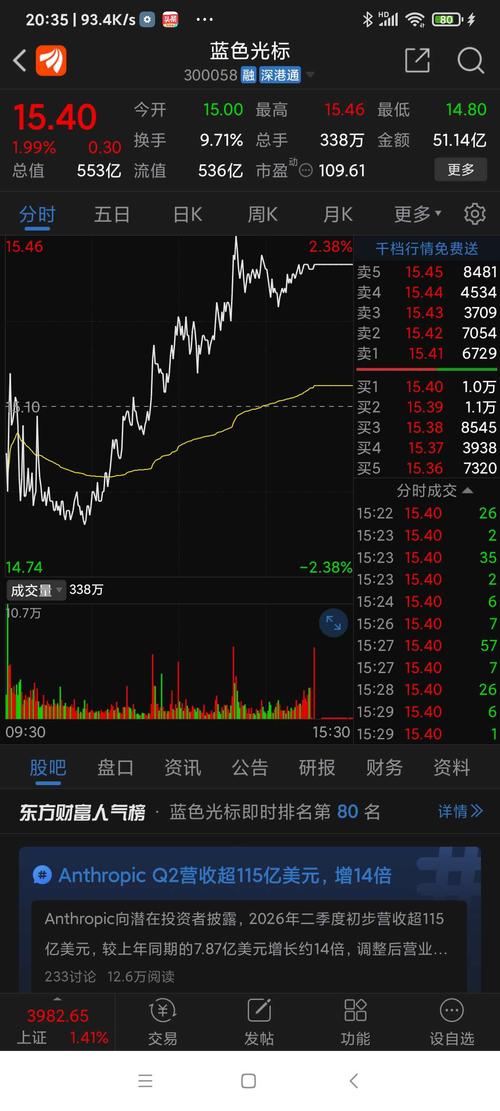Open 交易 in the bottom bar
Screen dimensions: 500x1111
[x=163, y=1022]
